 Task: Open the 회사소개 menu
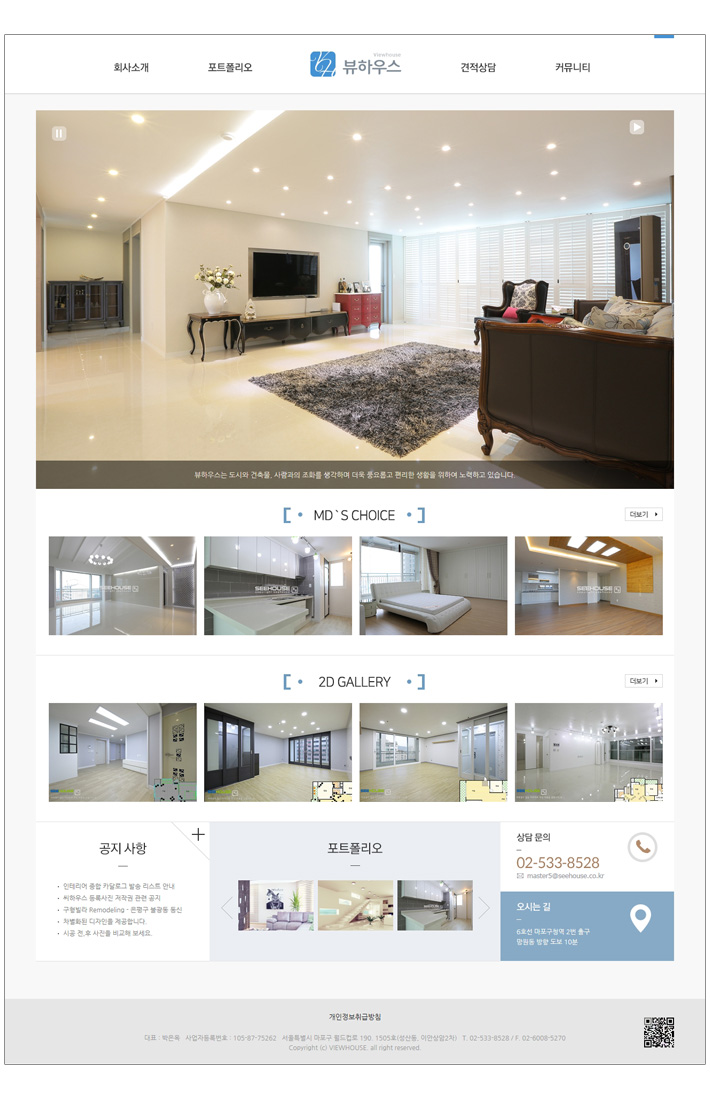coord(131,68)
